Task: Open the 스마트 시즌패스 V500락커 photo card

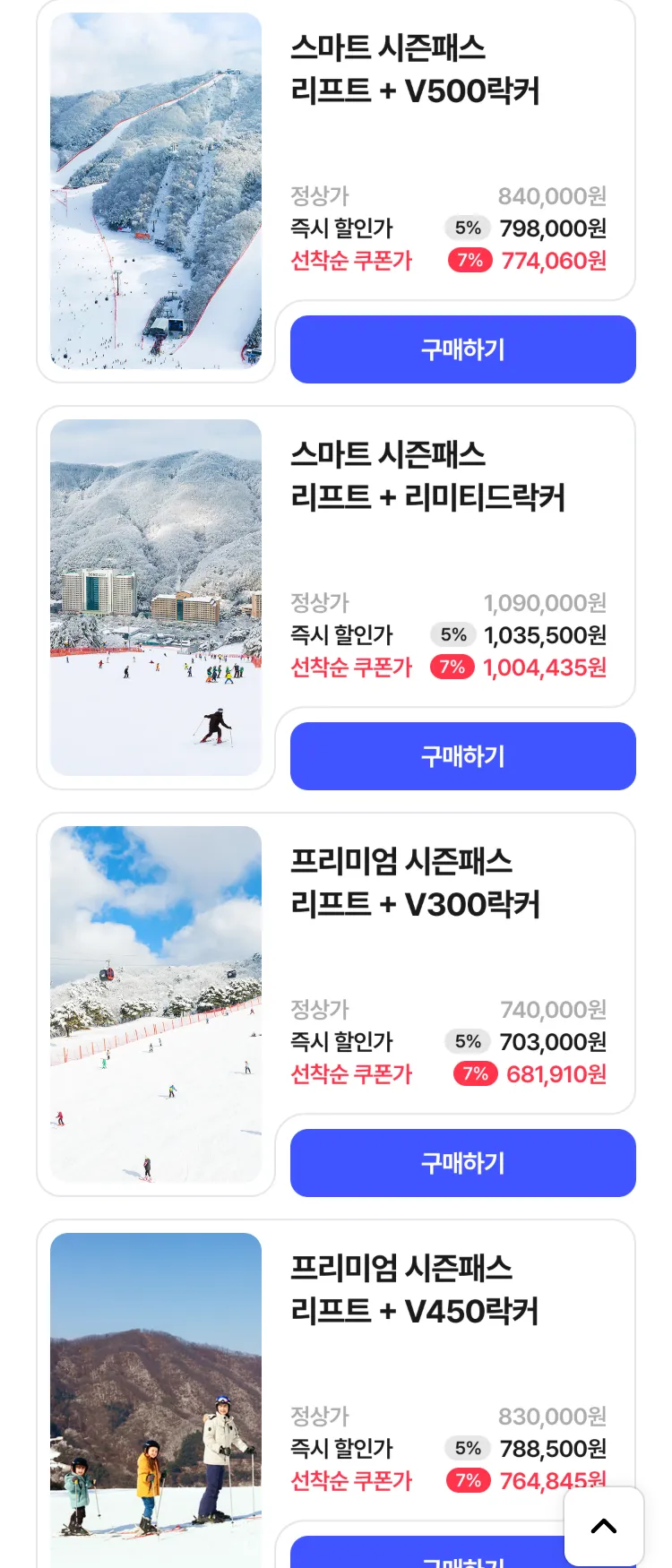Action: pyautogui.click(x=156, y=191)
